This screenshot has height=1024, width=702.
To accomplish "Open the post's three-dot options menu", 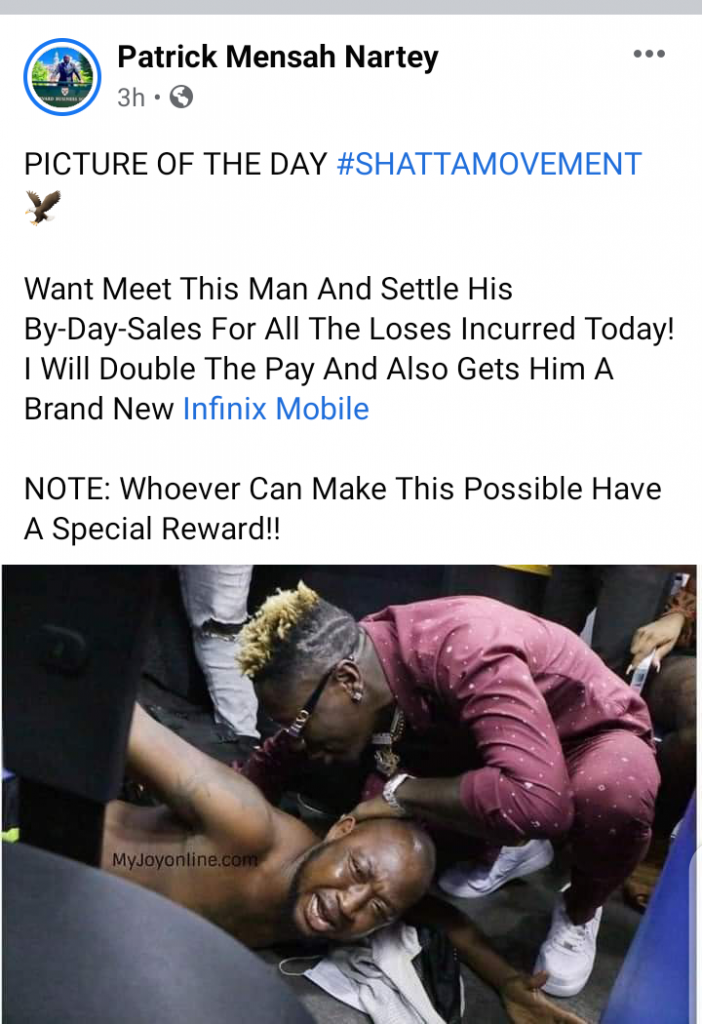I will (x=649, y=55).
